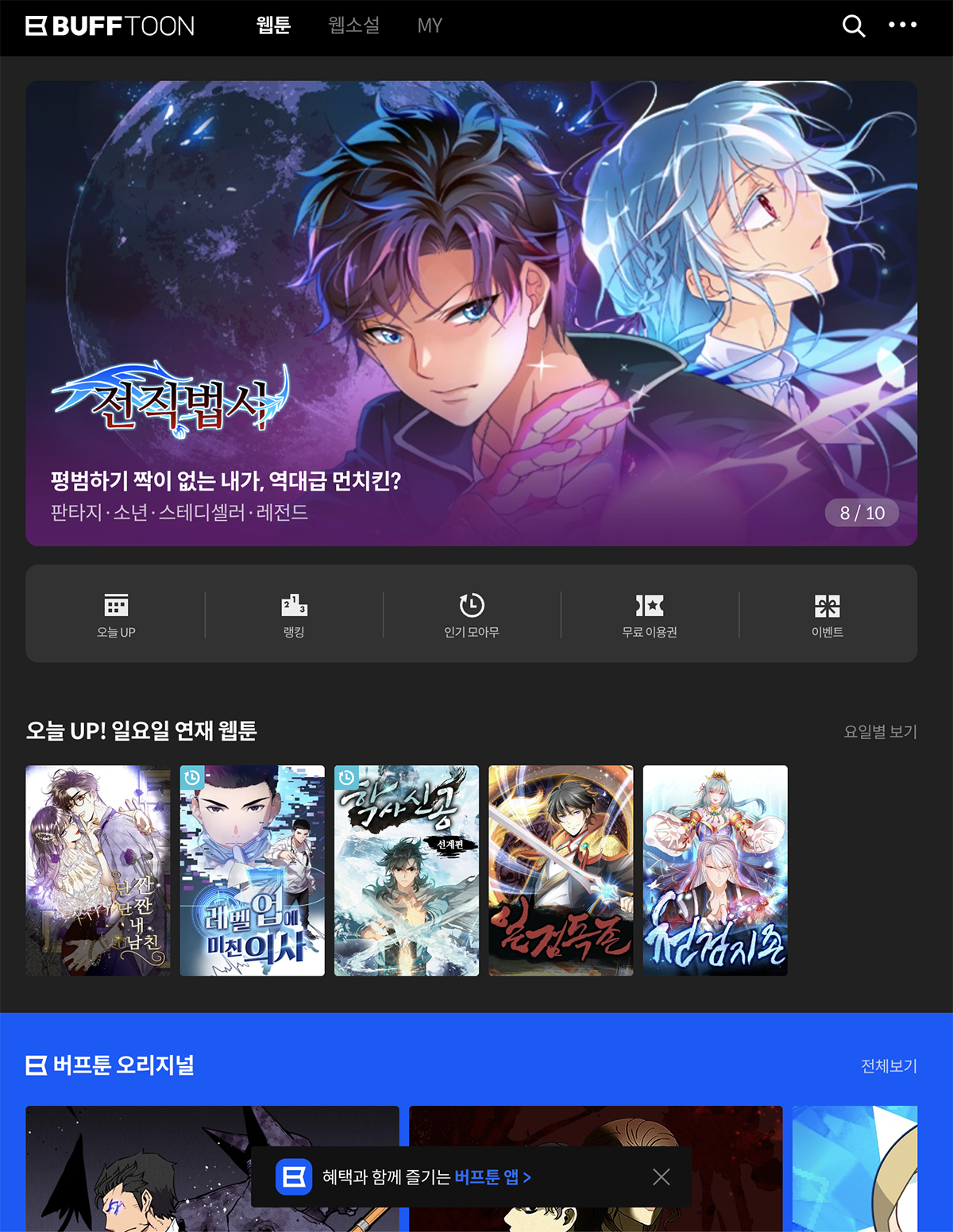The height and width of the screenshot is (1232, 953).
Task: Open the 일검독존 webtoon cover
Action: pos(561,870)
